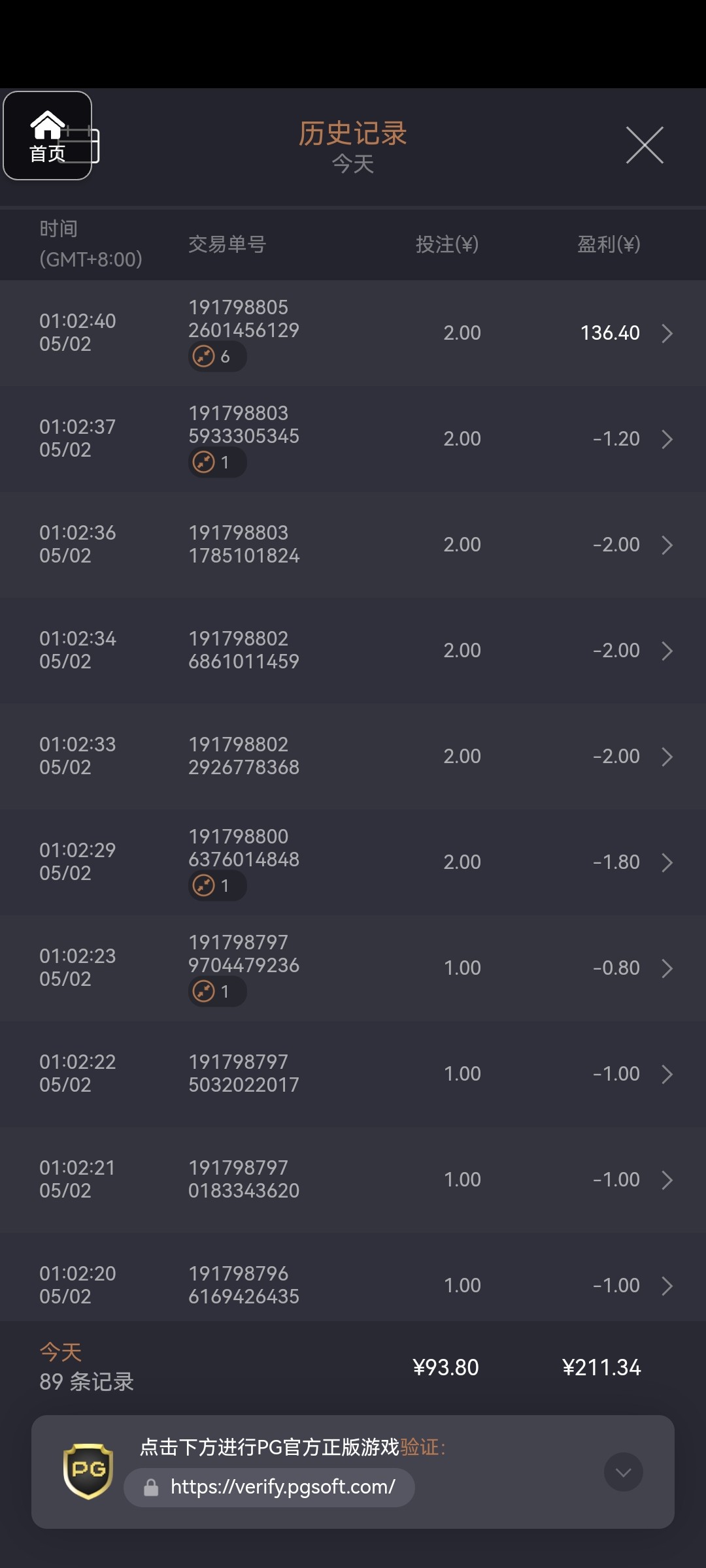Open the 01:02:23 record with -0.80
Screen dimensions: 706x1568
point(353,968)
